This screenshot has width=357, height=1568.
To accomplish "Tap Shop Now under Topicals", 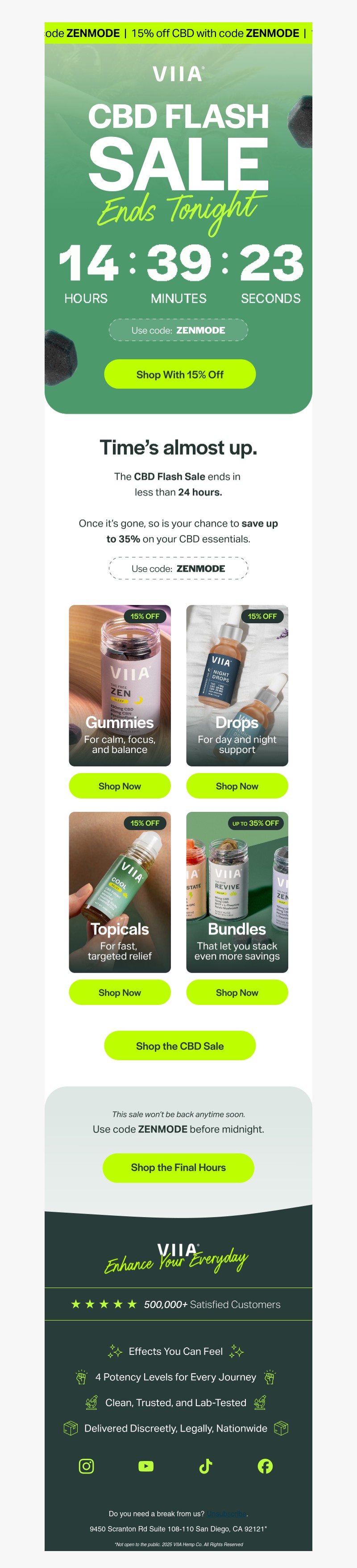I will (120, 992).
